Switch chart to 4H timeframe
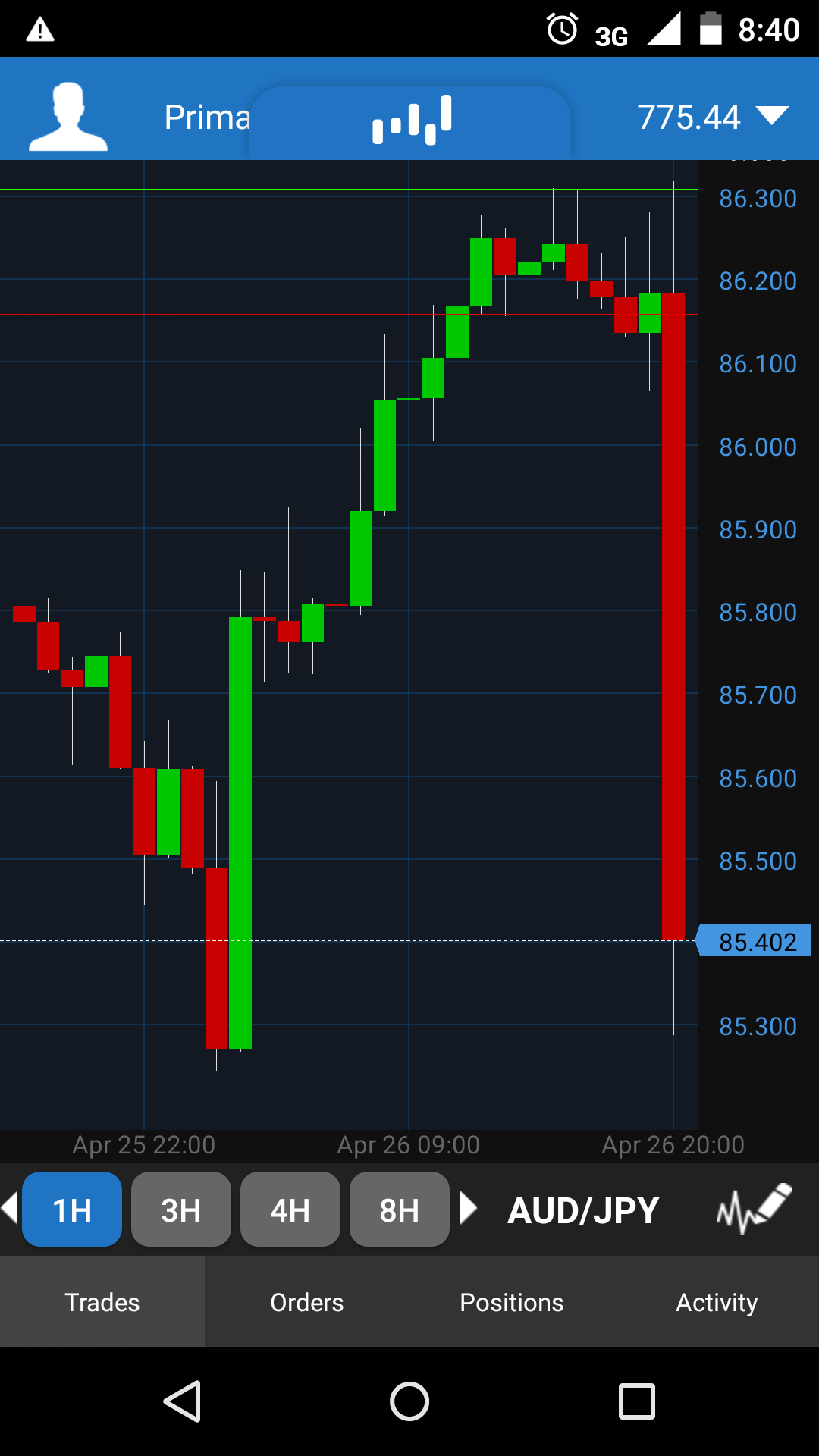 pos(290,1210)
